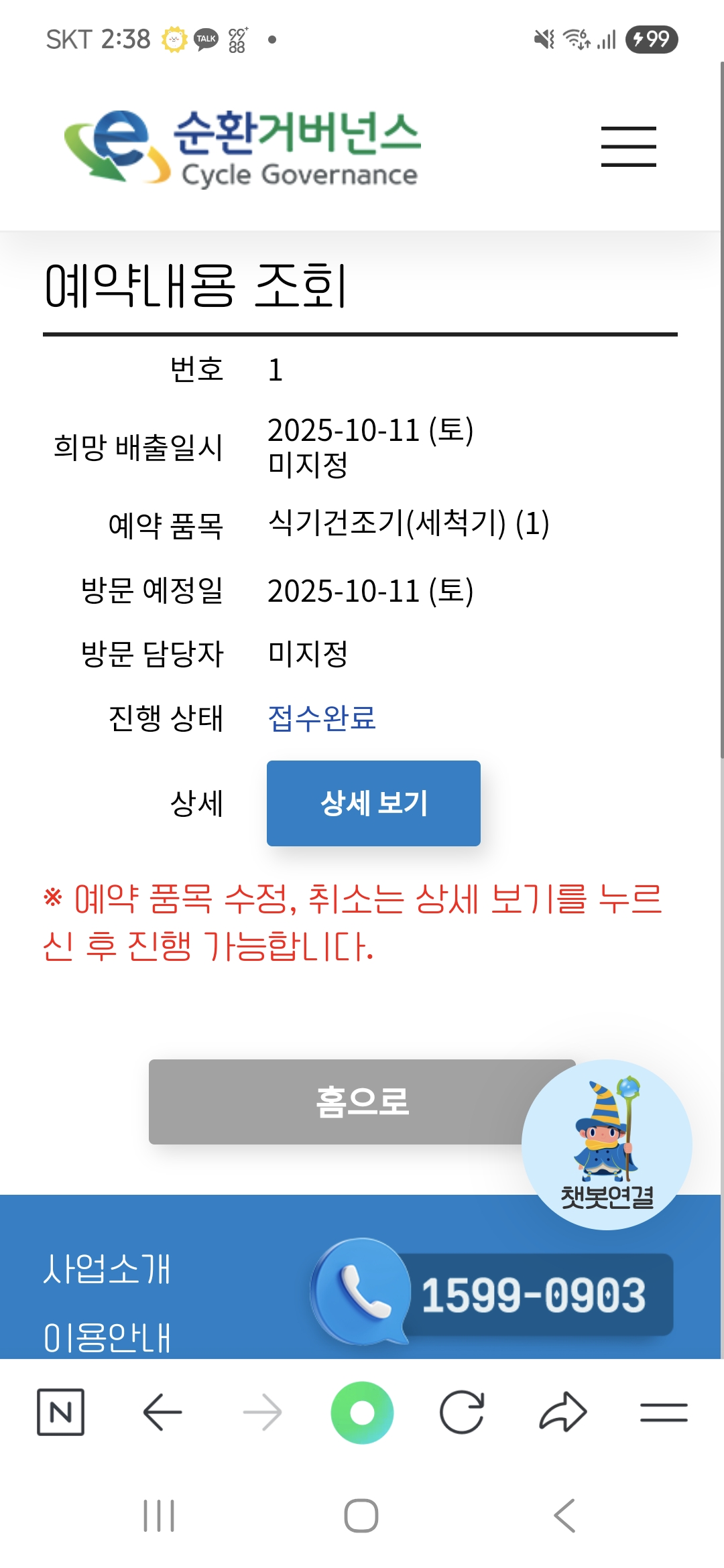Open the hamburger menu at top right
This screenshot has height=1568, width=724.
(628, 147)
